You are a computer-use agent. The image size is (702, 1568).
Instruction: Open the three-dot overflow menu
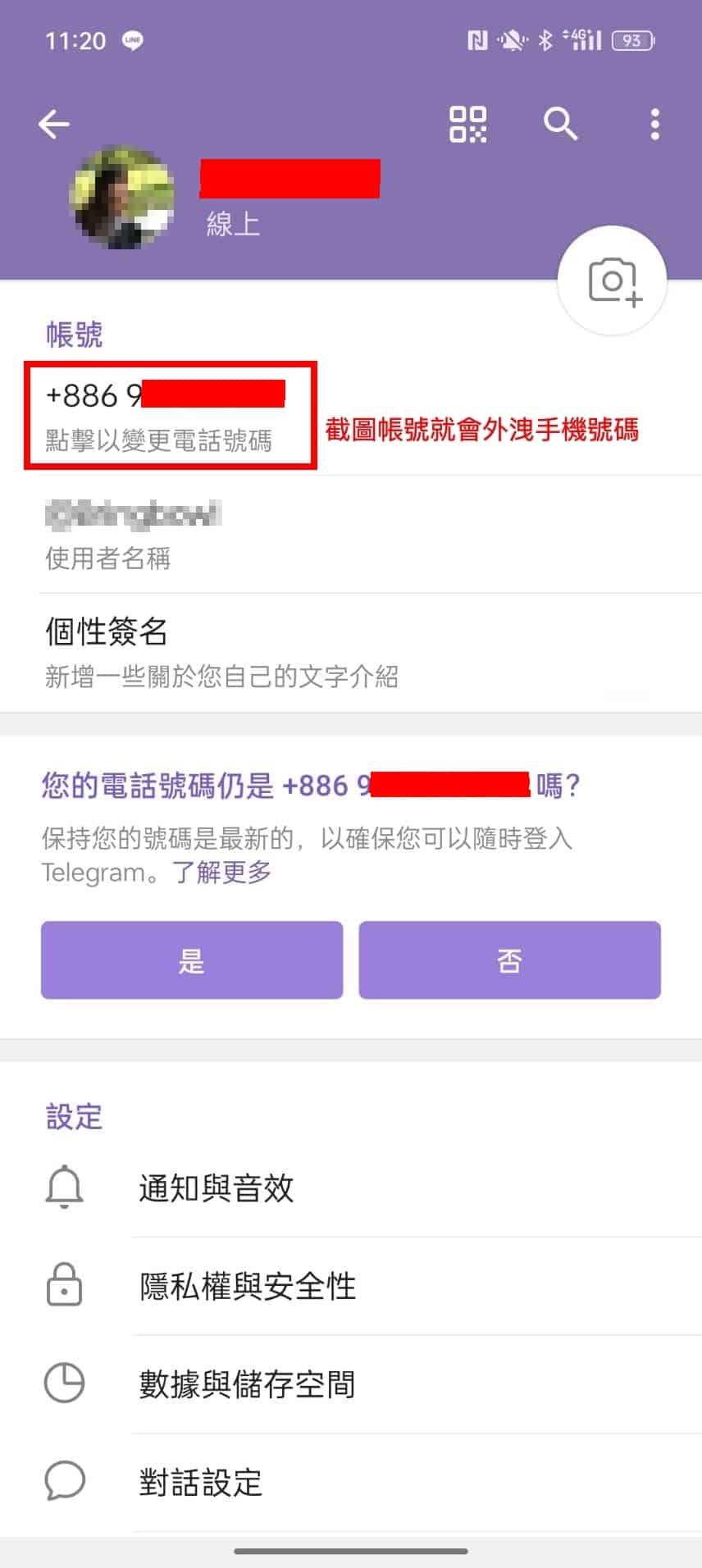pyautogui.click(x=654, y=125)
